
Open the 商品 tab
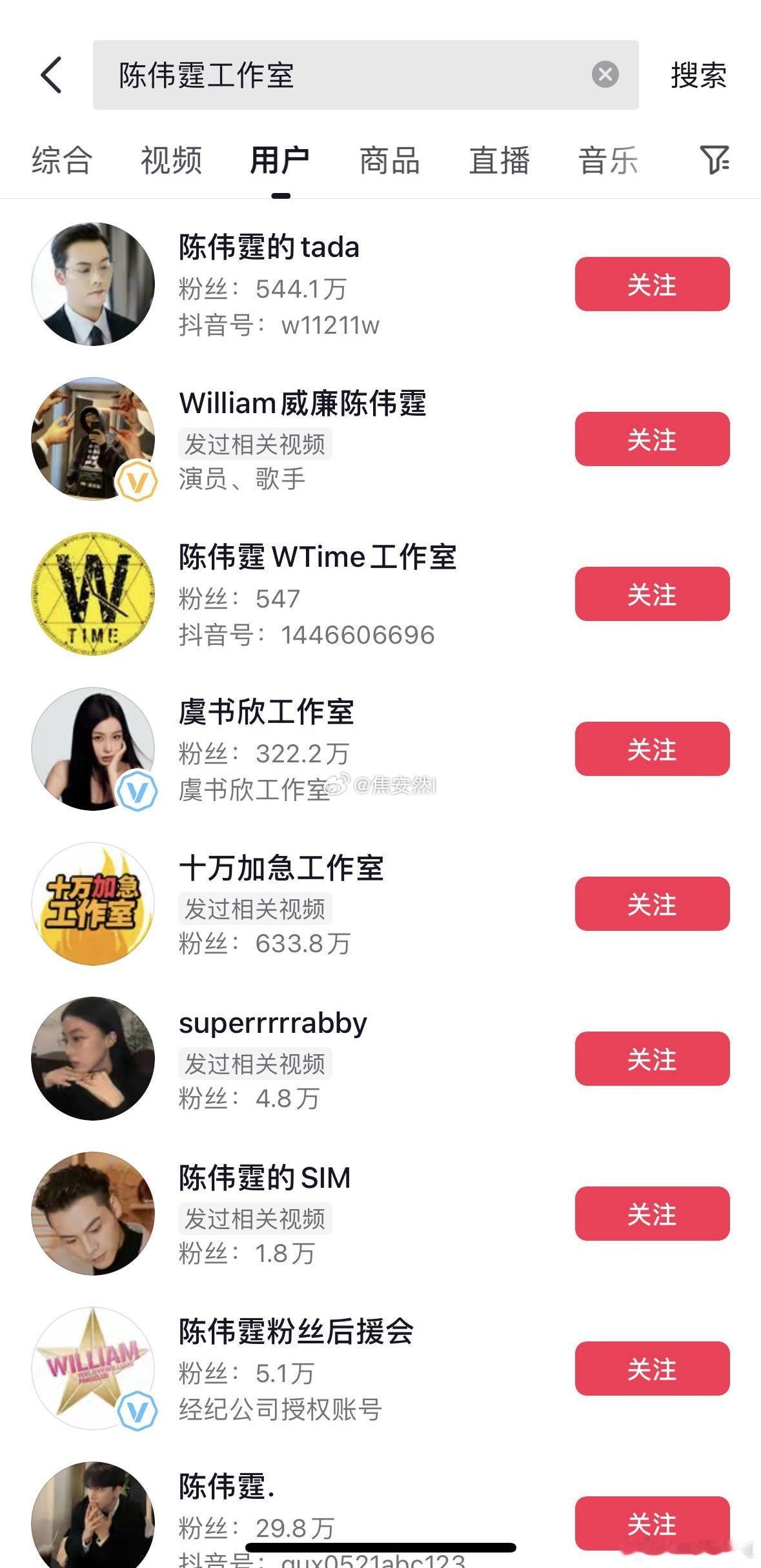pyautogui.click(x=389, y=161)
